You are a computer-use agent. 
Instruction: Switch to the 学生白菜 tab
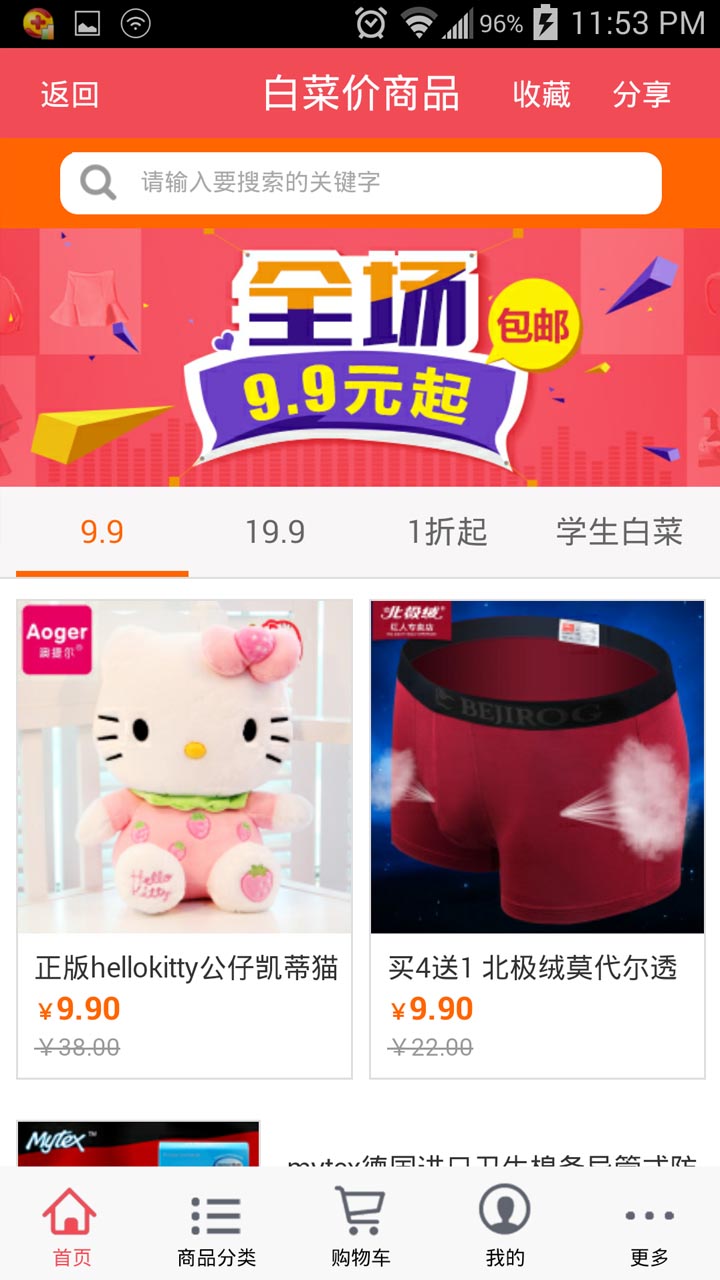point(619,532)
